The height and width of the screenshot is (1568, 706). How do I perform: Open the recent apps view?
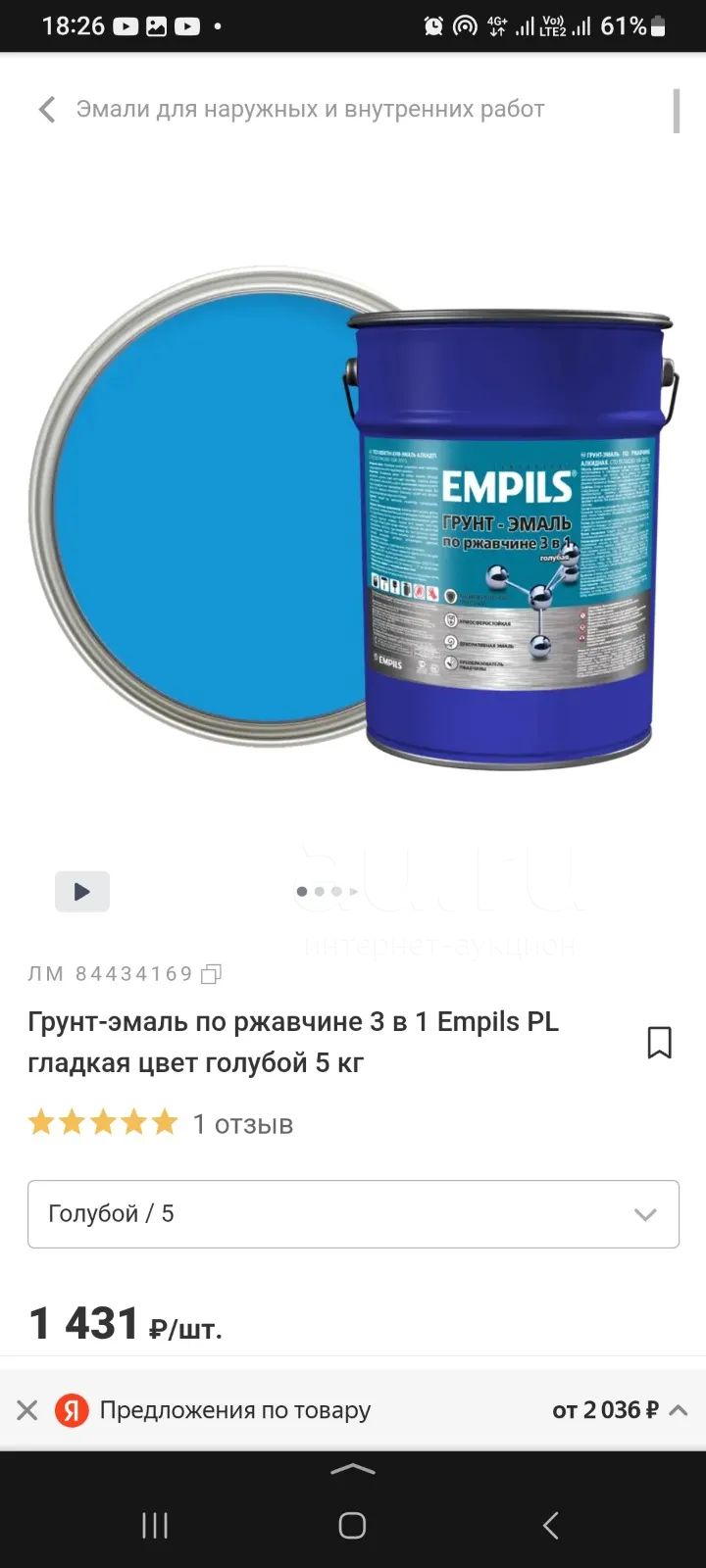click(155, 1525)
